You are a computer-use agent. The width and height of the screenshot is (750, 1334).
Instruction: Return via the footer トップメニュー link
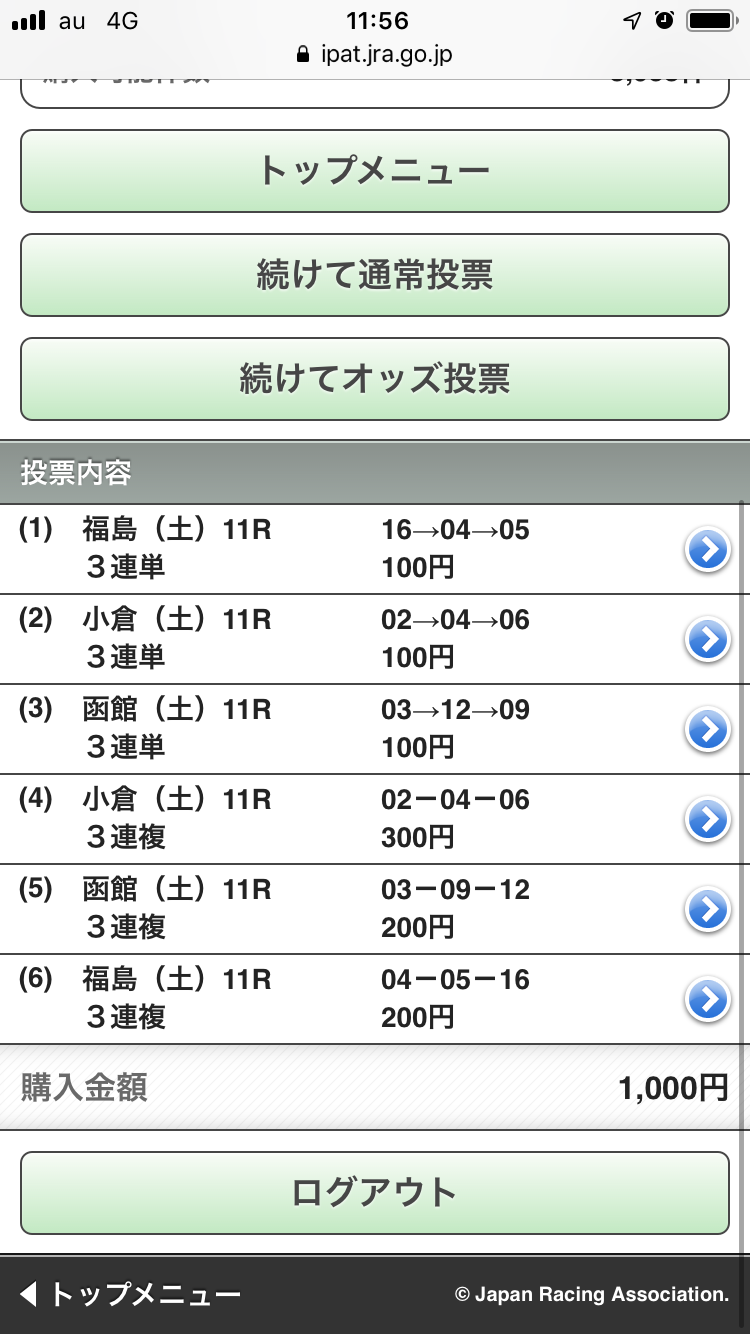click(132, 1295)
